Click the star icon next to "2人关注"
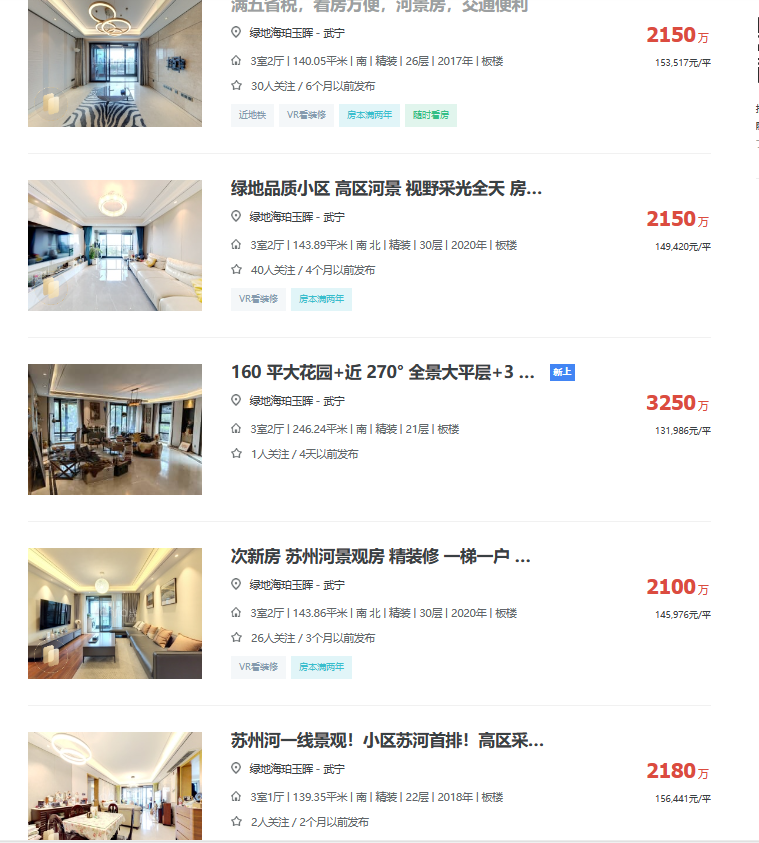Screen dimensions: 759x843 tap(236, 822)
